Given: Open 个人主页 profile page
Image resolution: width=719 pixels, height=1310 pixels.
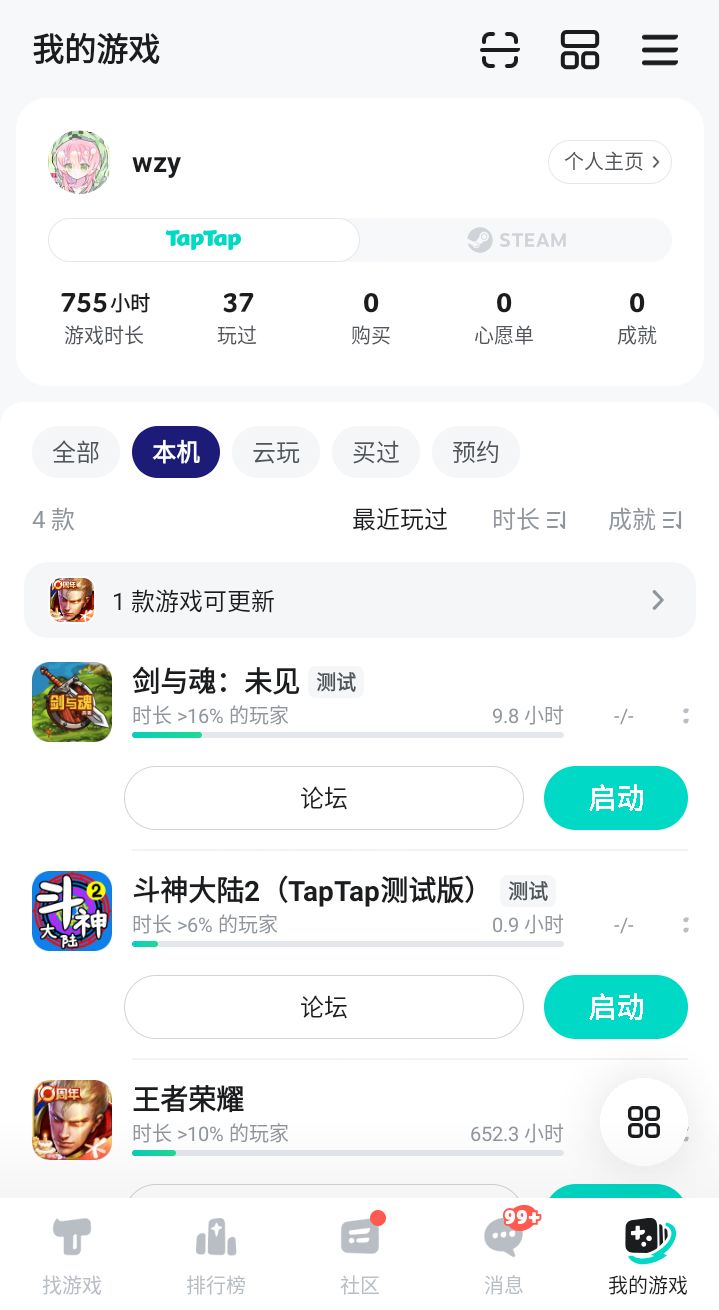Looking at the screenshot, I should click(x=609, y=162).
